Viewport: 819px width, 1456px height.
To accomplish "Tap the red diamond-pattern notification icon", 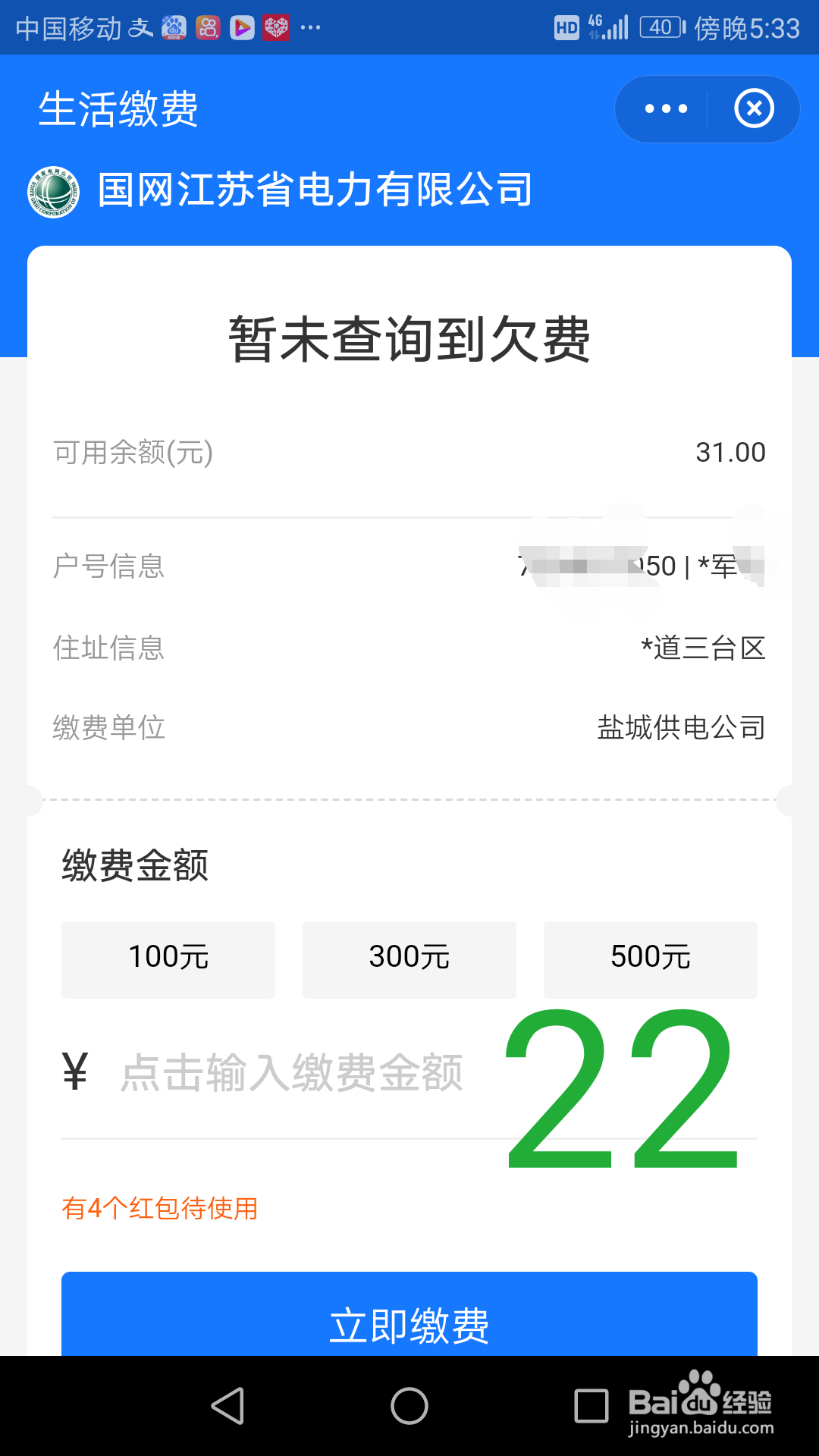I will tap(276, 27).
